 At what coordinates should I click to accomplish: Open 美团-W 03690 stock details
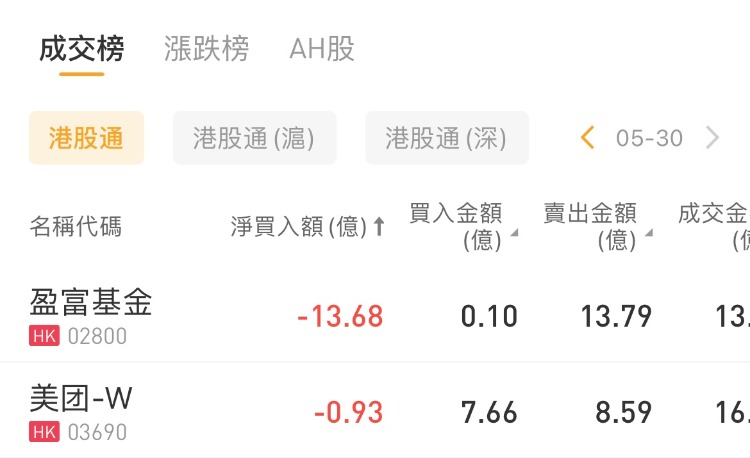(x=82, y=412)
